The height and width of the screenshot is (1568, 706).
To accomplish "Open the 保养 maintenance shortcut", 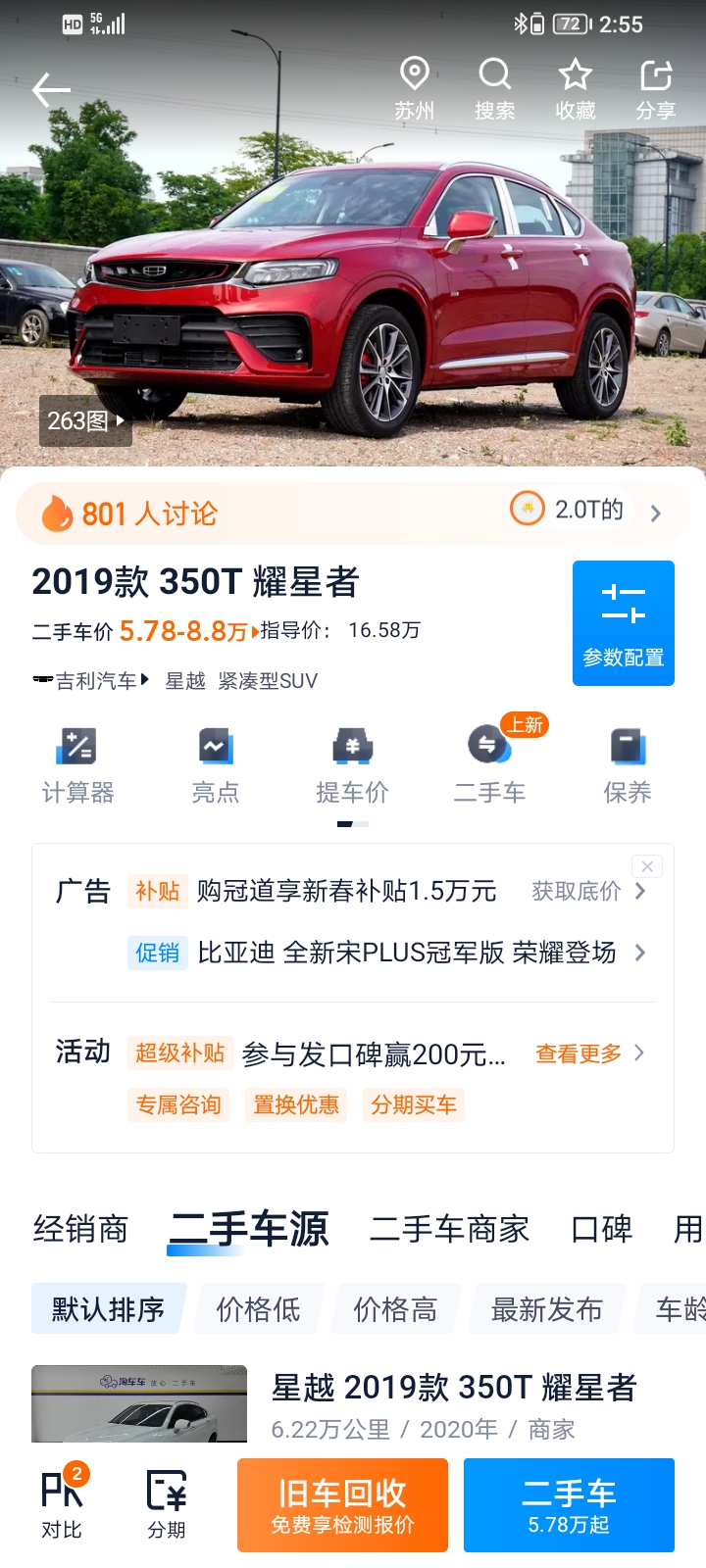I will pyautogui.click(x=628, y=766).
